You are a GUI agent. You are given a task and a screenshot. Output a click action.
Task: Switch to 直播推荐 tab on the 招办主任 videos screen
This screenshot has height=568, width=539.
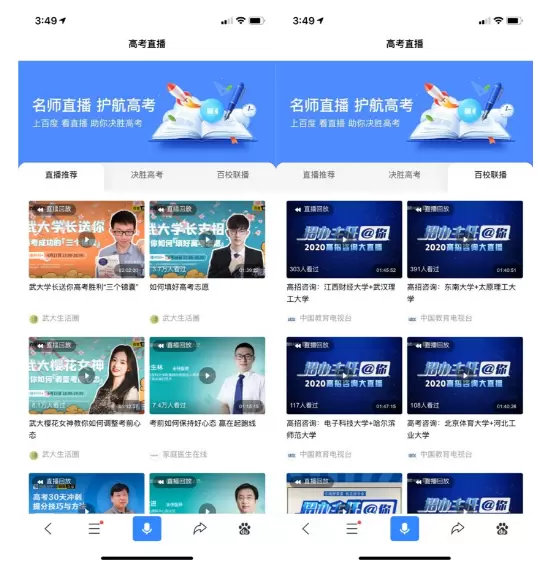319,175
